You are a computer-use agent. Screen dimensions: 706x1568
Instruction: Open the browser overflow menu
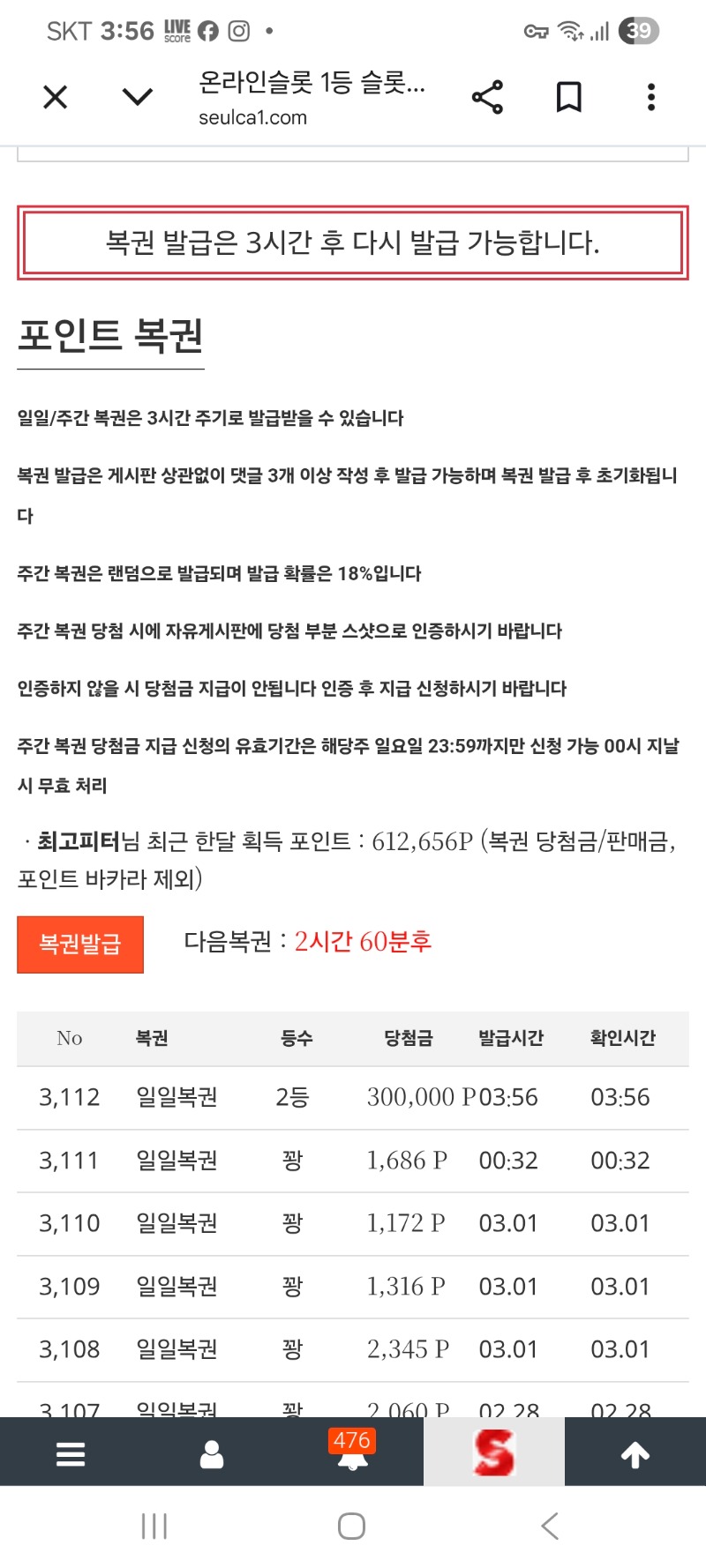tap(651, 97)
